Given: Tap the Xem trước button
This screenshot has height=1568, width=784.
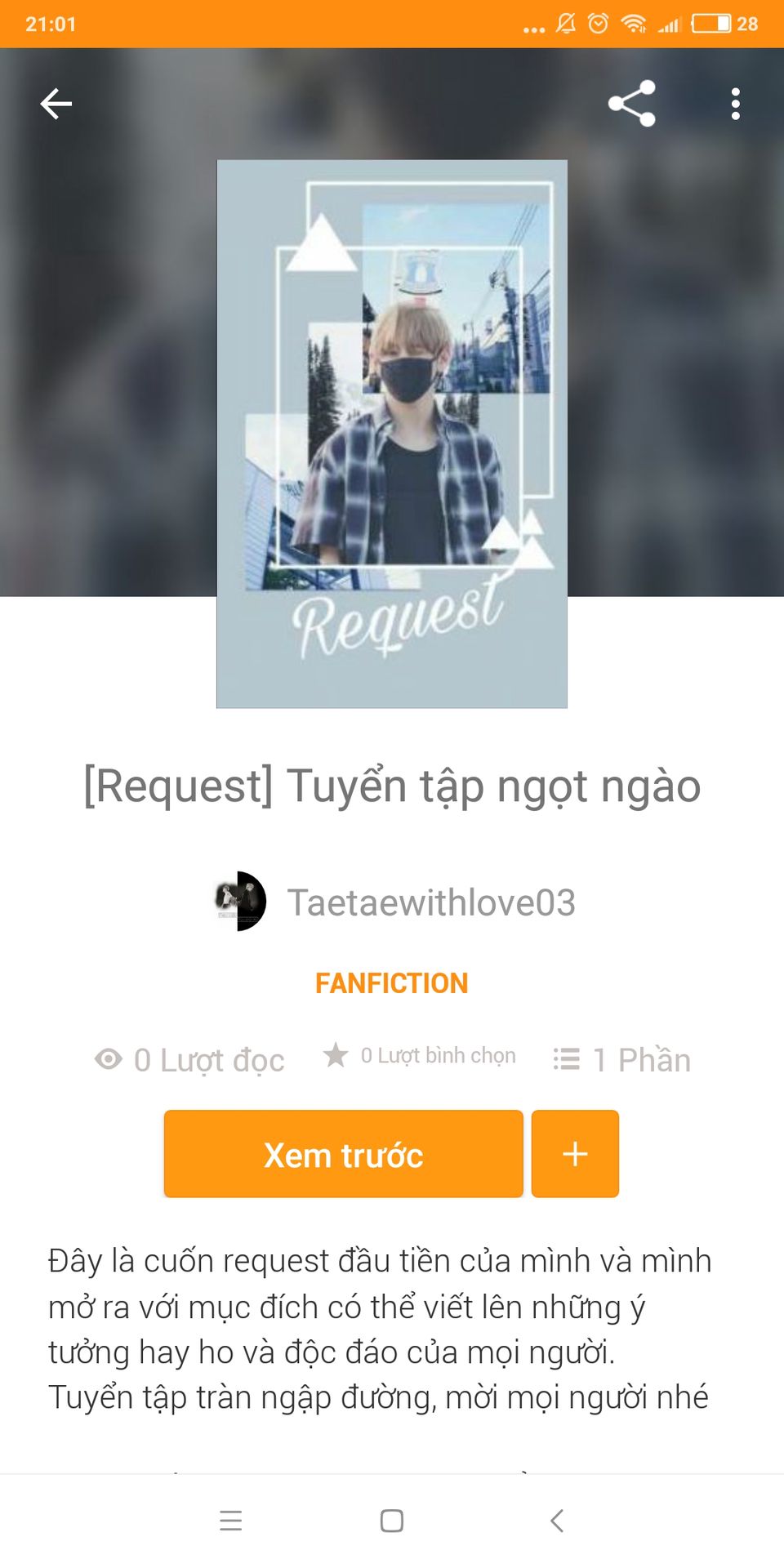Looking at the screenshot, I should 343,1154.
